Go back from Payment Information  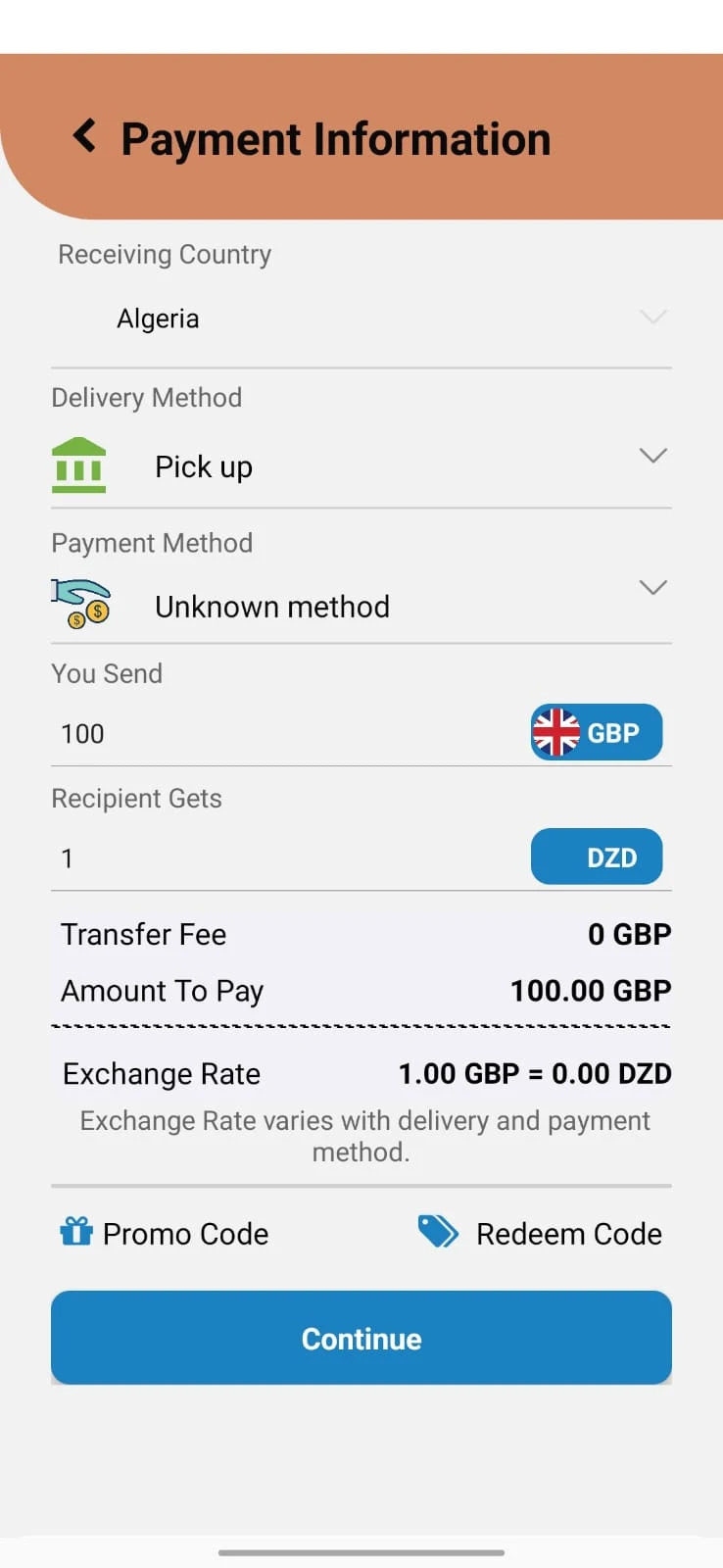point(85,136)
